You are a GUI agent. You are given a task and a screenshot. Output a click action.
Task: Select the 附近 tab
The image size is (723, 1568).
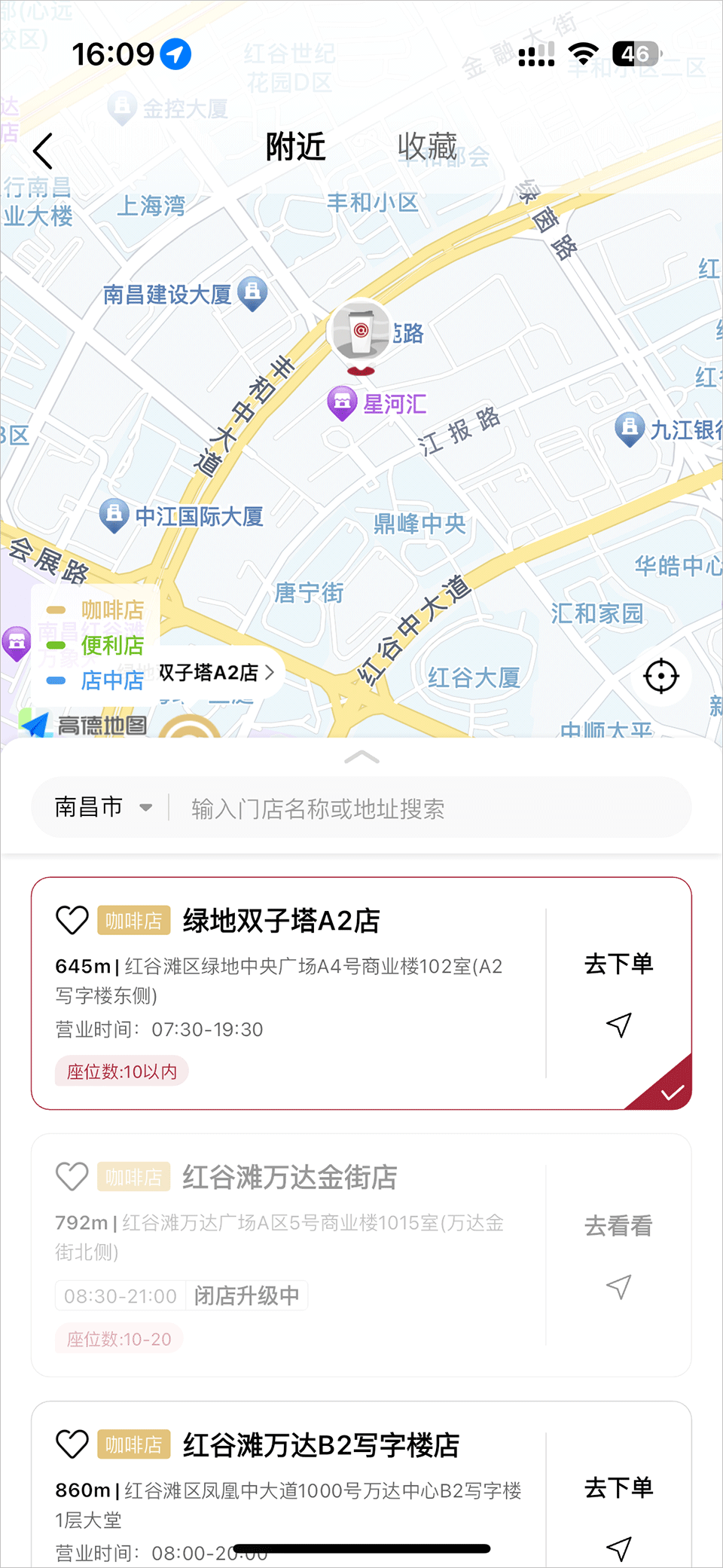click(x=295, y=147)
